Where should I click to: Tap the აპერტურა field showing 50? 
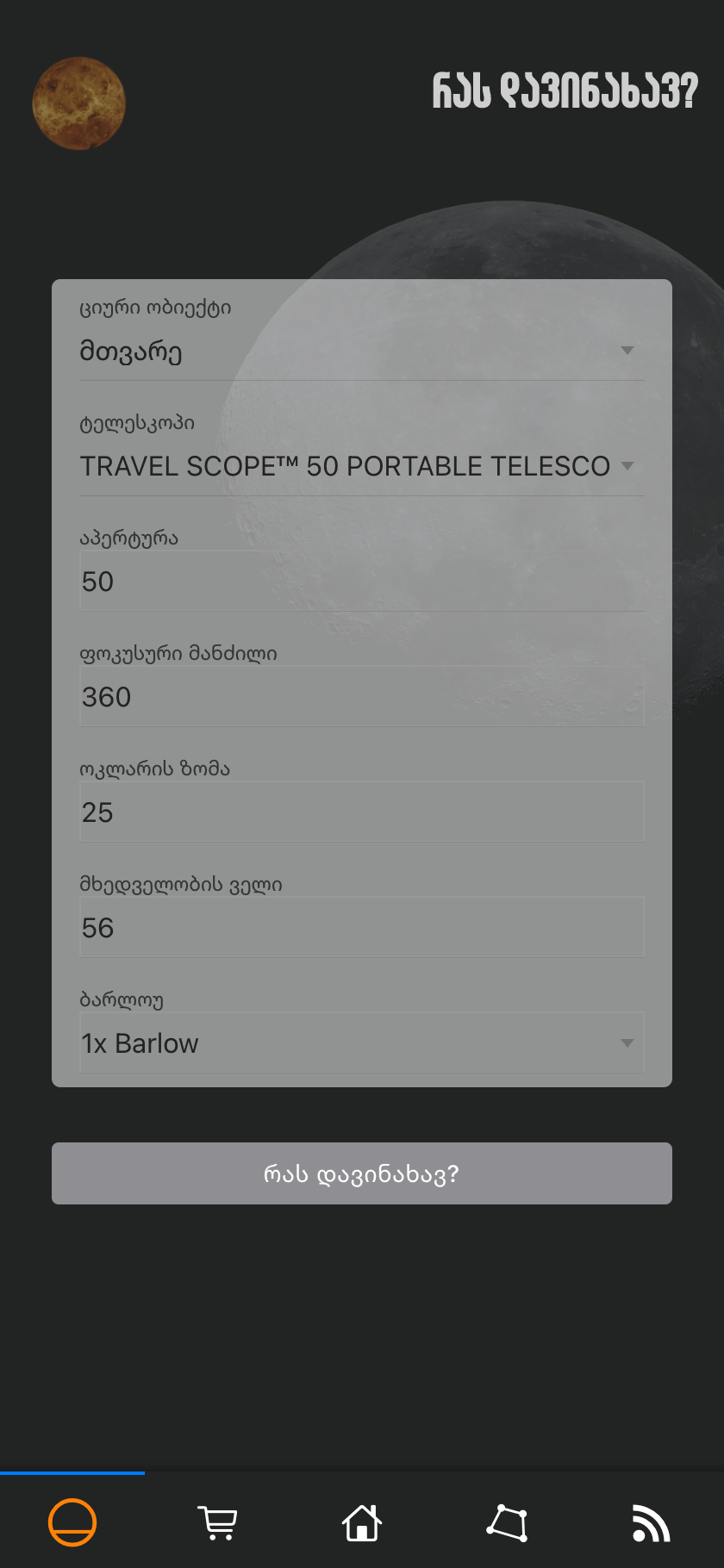(x=361, y=582)
